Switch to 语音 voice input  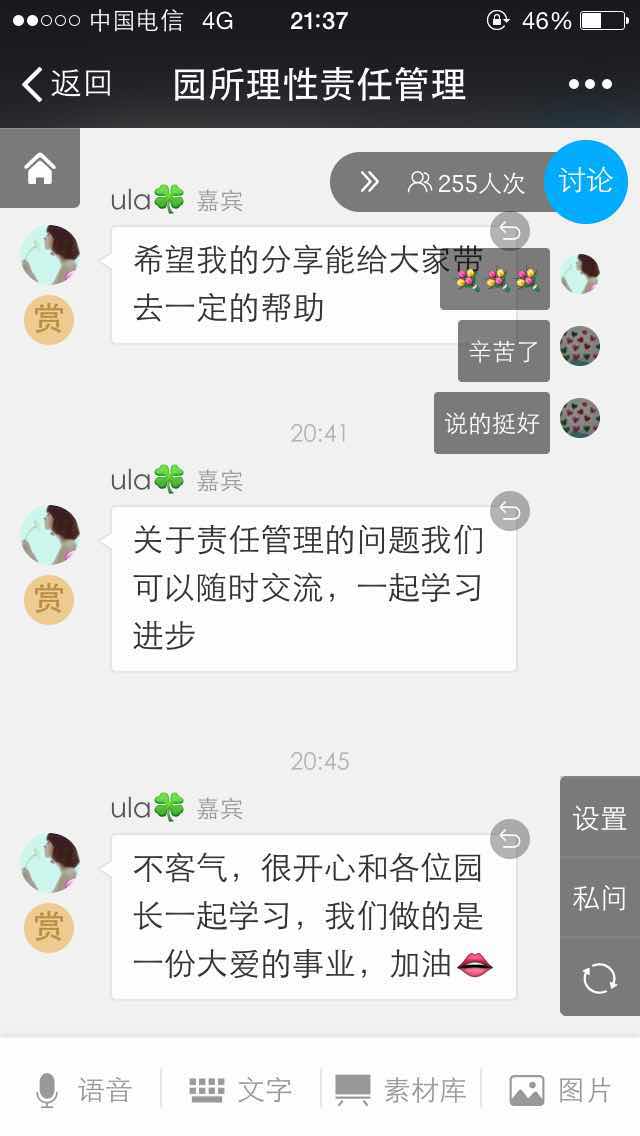point(84,1090)
